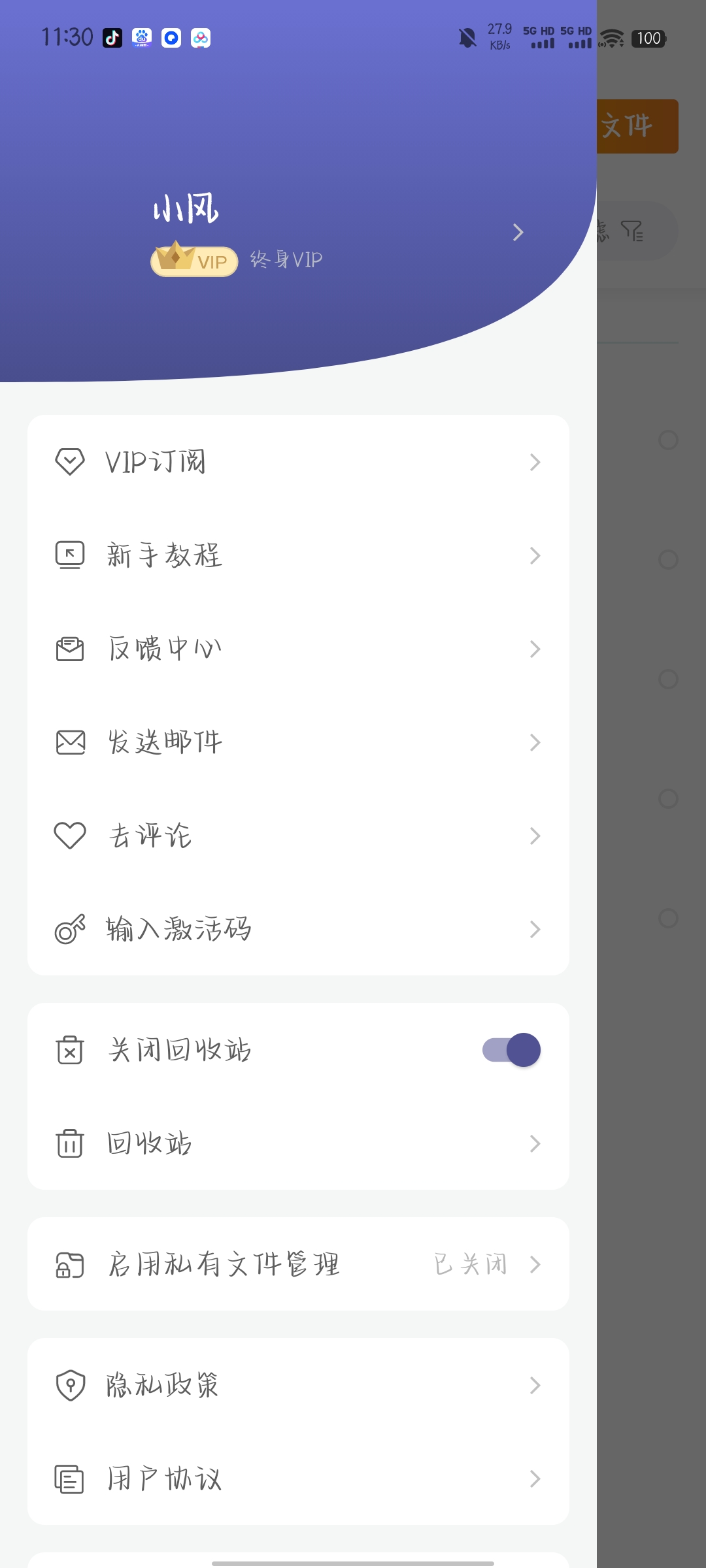Tap 去评论 to leave a review
The width and height of the screenshot is (706, 1568).
click(297, 836)
